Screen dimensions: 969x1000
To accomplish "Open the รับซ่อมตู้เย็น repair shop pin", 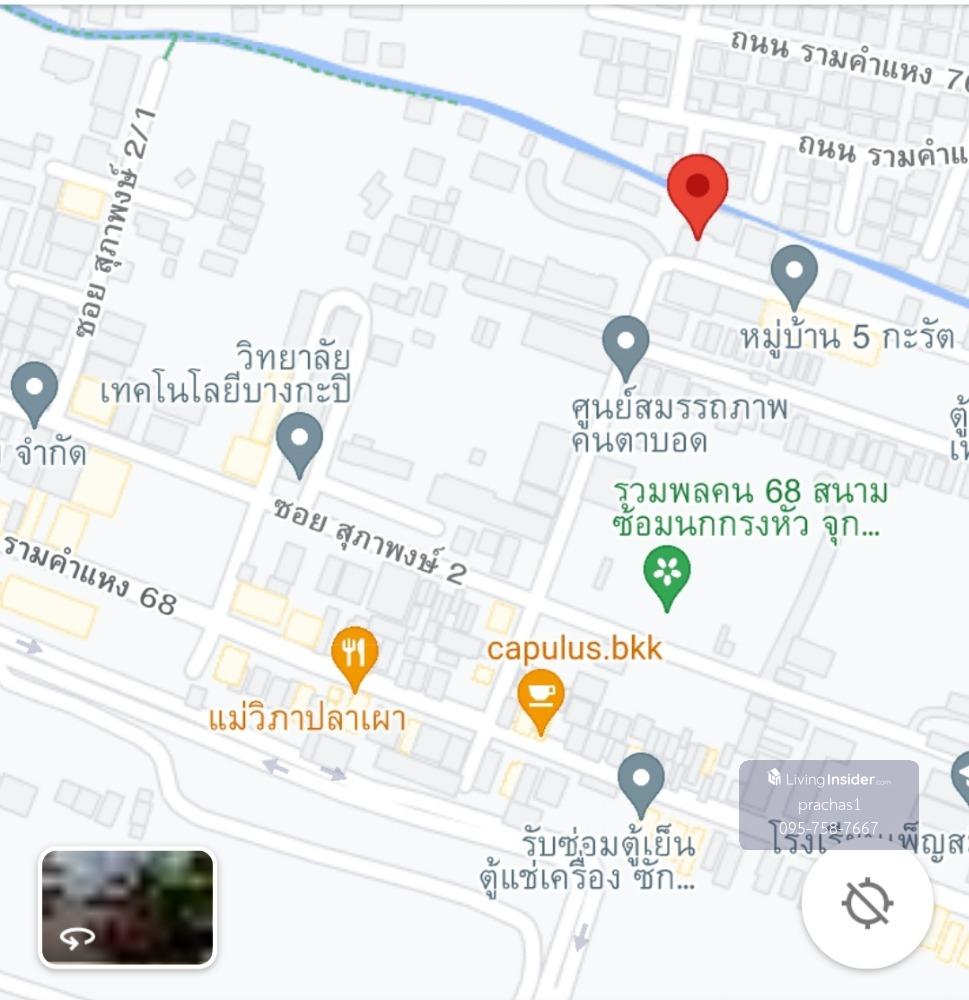I will click(641, 781).
